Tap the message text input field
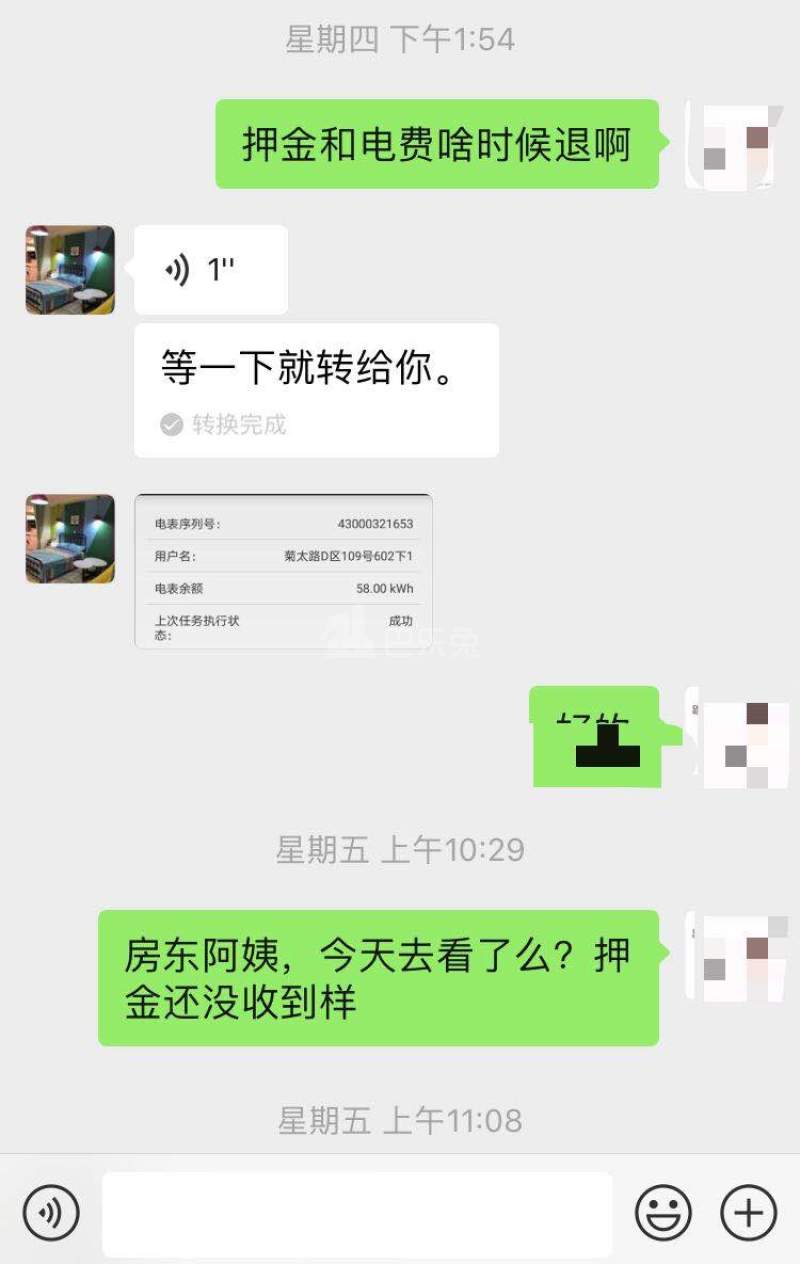The image size is (800, 1264). coord(357,1214)
